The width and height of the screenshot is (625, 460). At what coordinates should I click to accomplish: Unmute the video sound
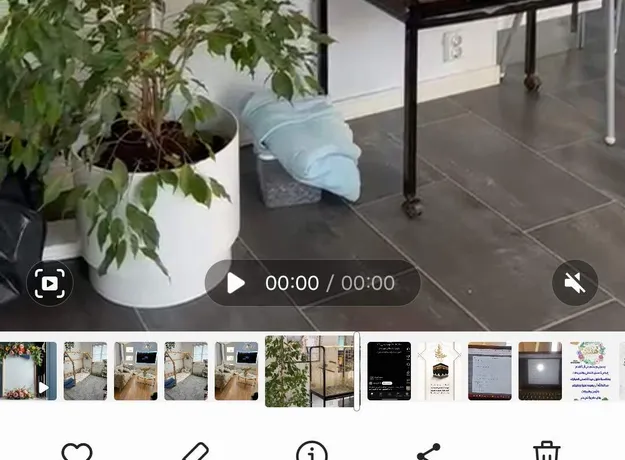575,283
